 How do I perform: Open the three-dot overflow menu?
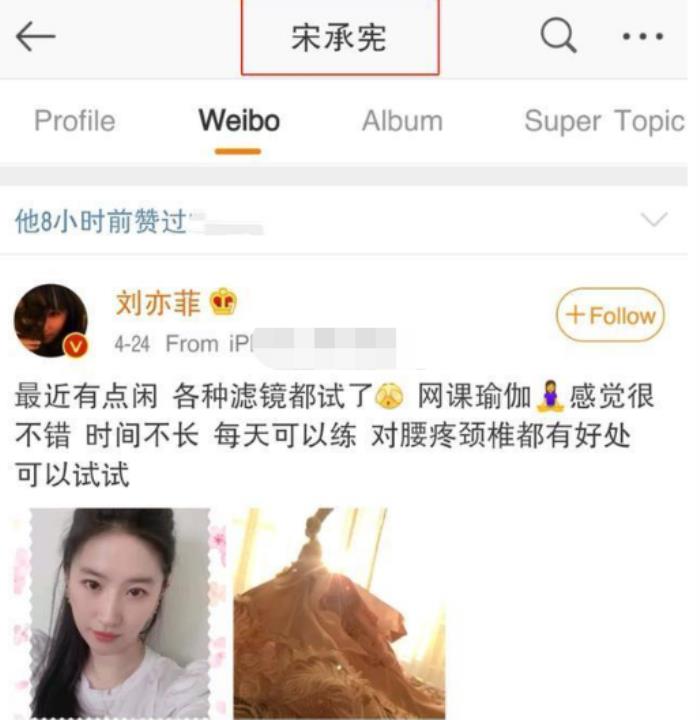[642, 37]
